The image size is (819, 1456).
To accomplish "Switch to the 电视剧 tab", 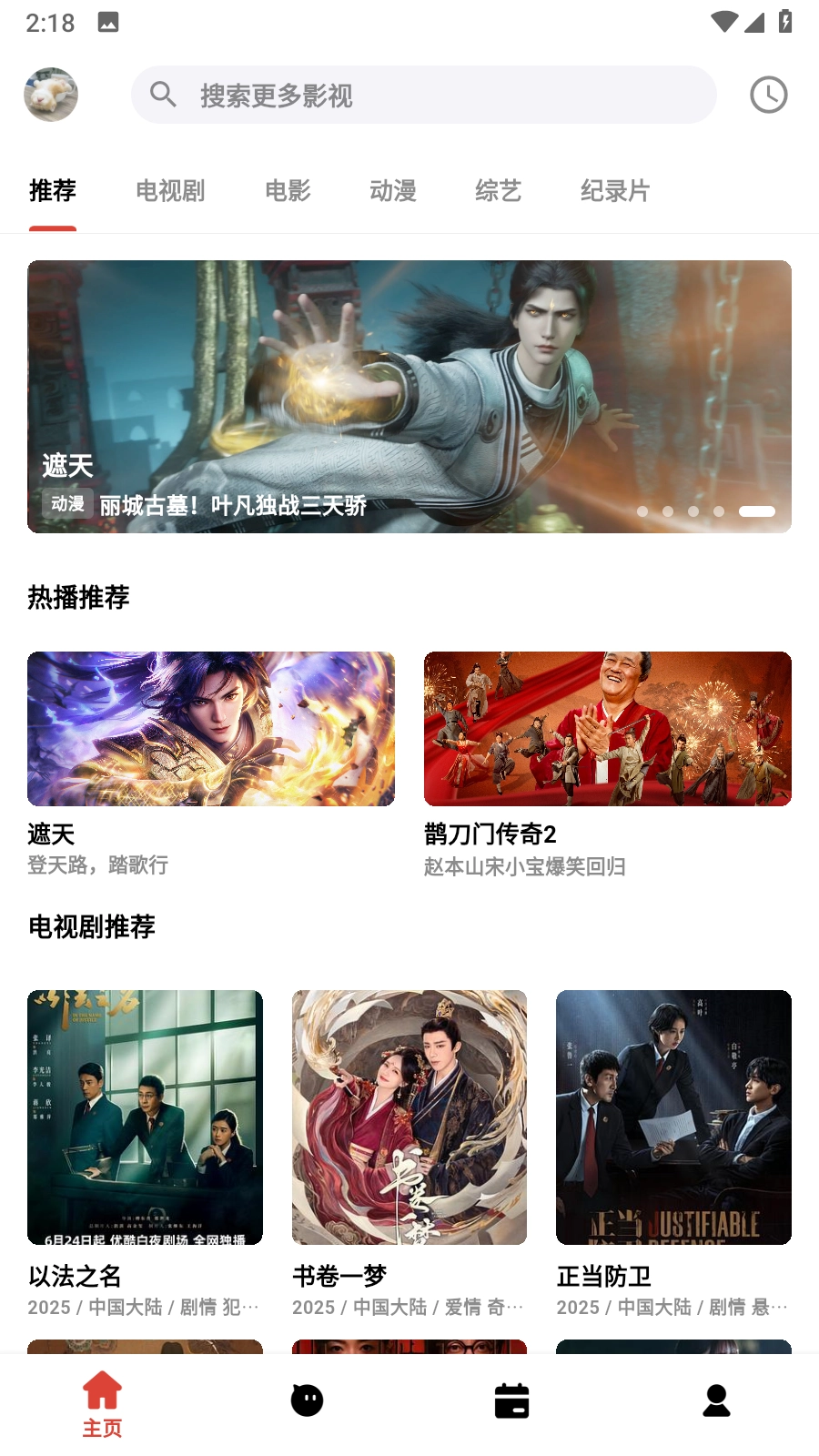I will [x=171, y=192].
